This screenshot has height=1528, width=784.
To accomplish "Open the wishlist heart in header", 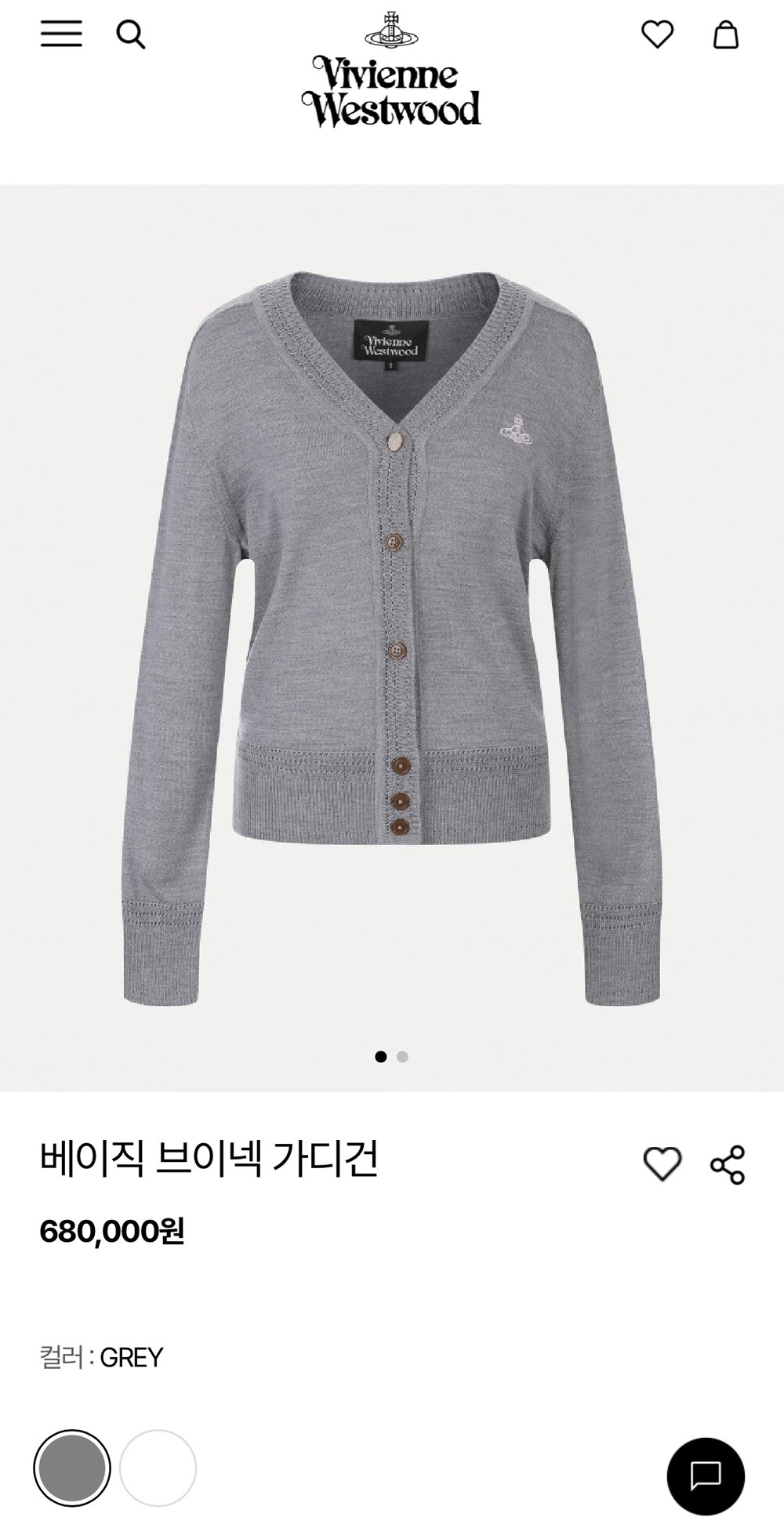I will point(657,34).
